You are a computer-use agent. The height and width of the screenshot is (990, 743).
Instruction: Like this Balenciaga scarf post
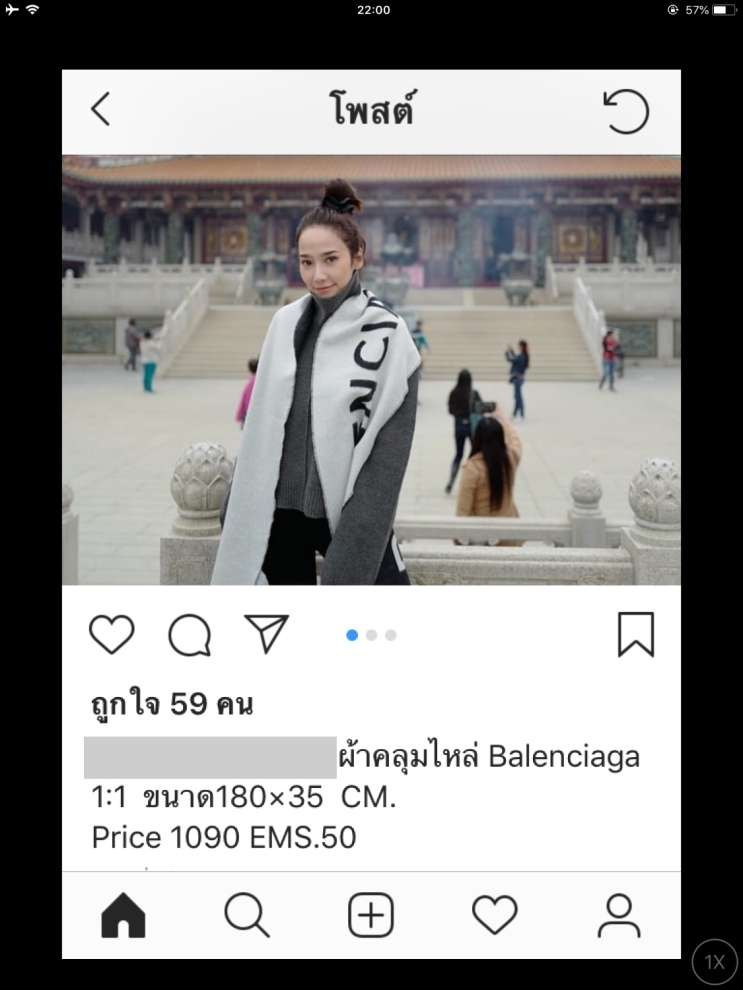pyautogui.click(x=111, y=634)
